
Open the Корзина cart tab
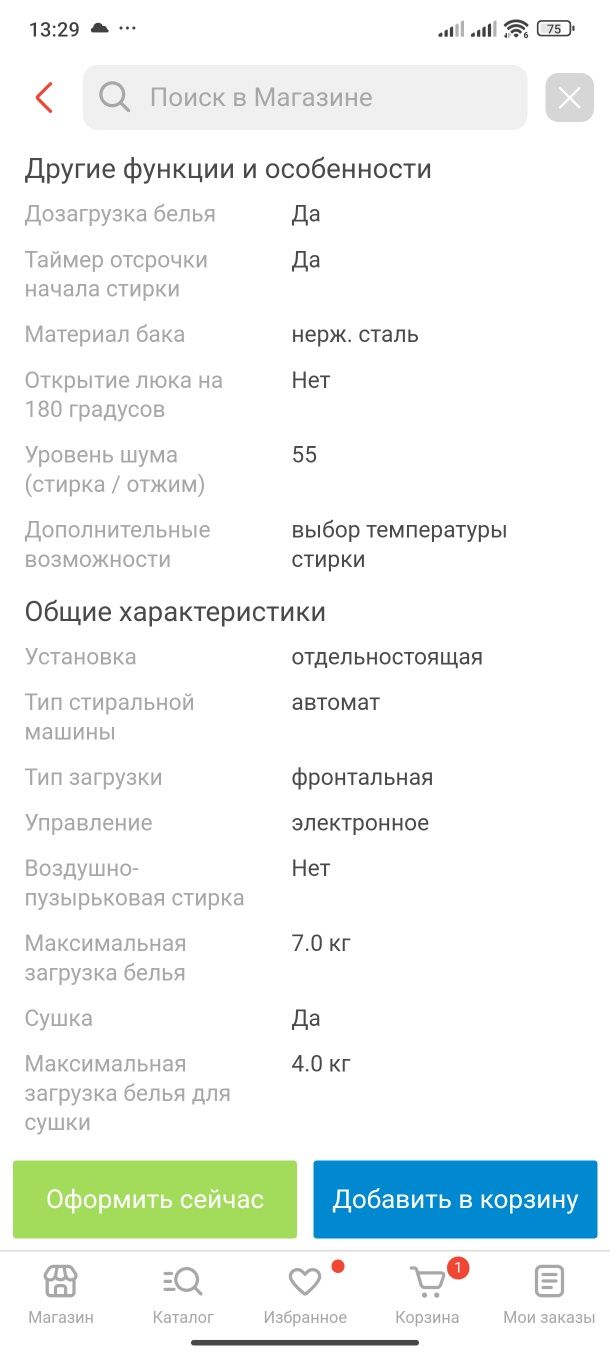[427, 1295]
